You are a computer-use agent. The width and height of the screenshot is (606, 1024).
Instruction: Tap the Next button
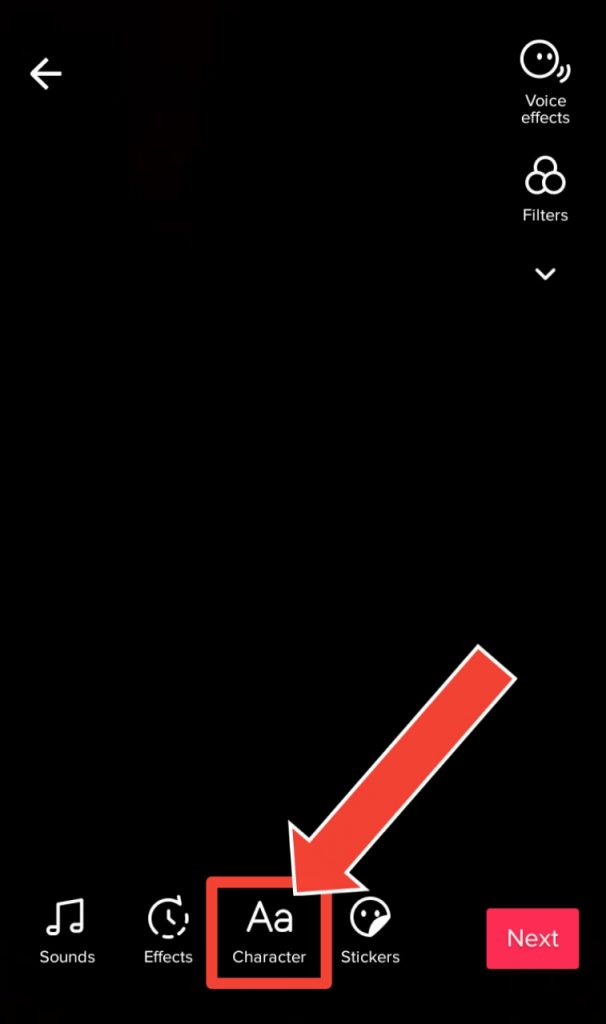coord(532,938)
